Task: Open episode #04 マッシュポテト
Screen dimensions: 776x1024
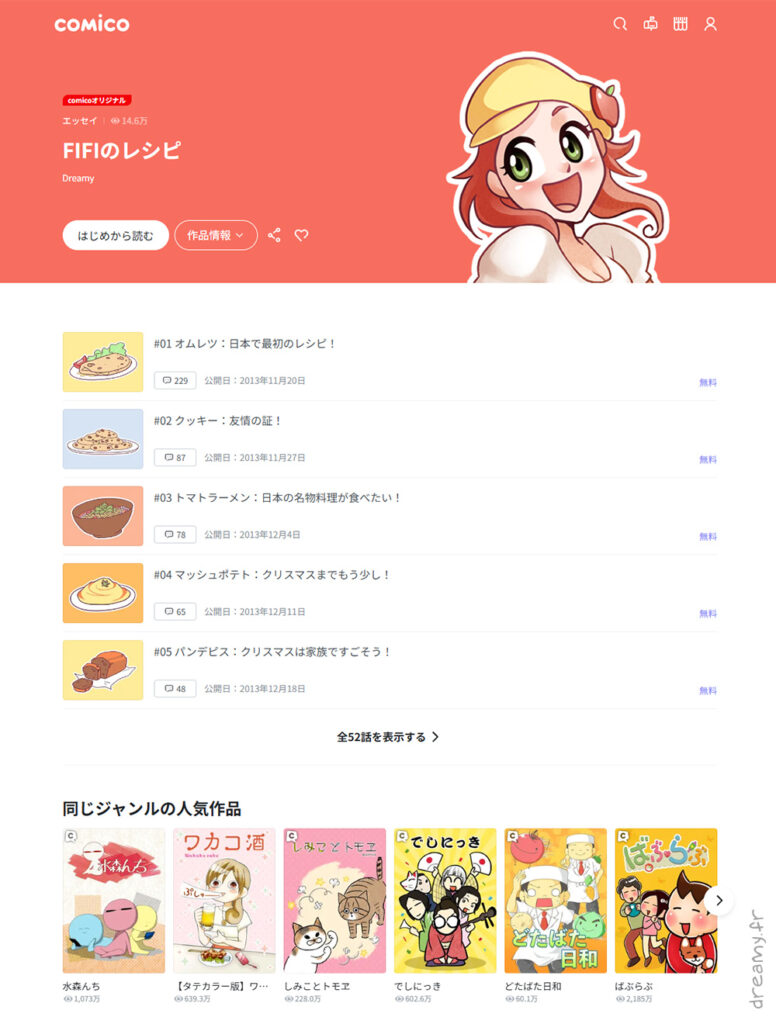Action: (271, 575)
